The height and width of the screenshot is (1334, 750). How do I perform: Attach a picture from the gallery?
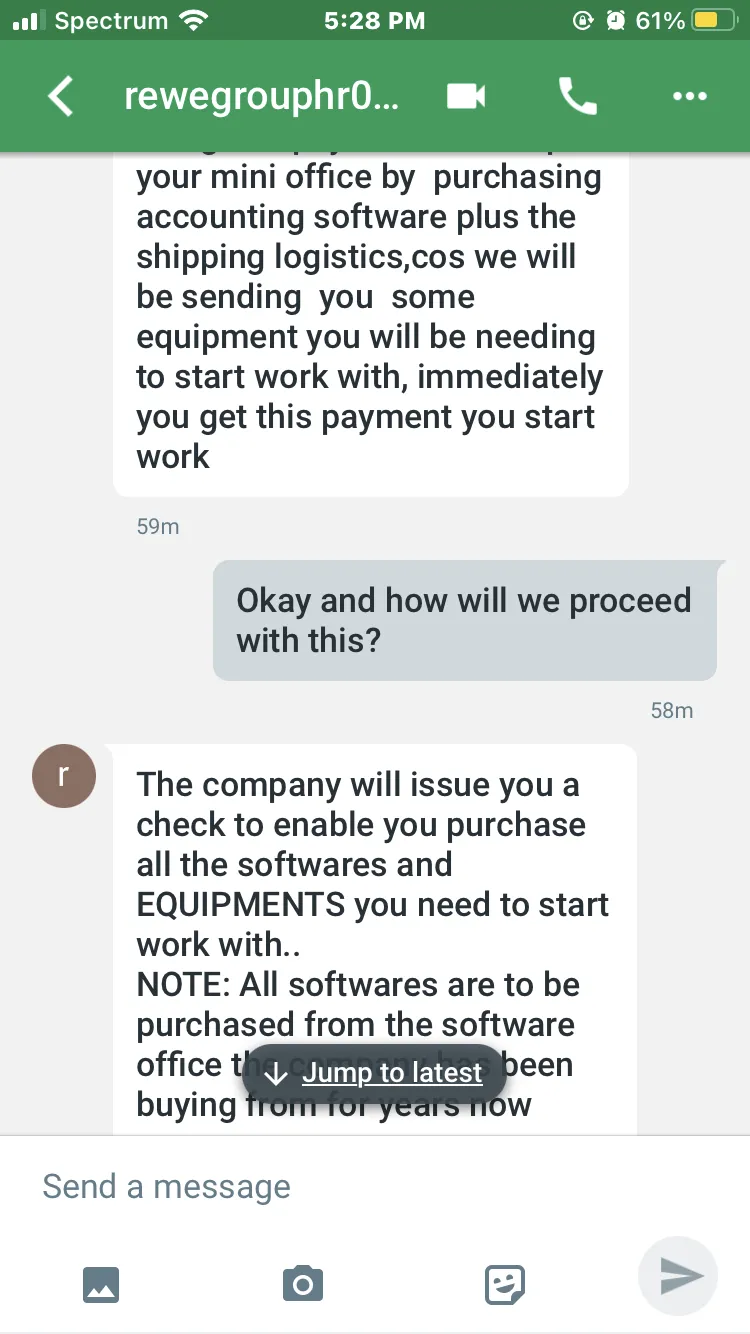coord(101,1283)
